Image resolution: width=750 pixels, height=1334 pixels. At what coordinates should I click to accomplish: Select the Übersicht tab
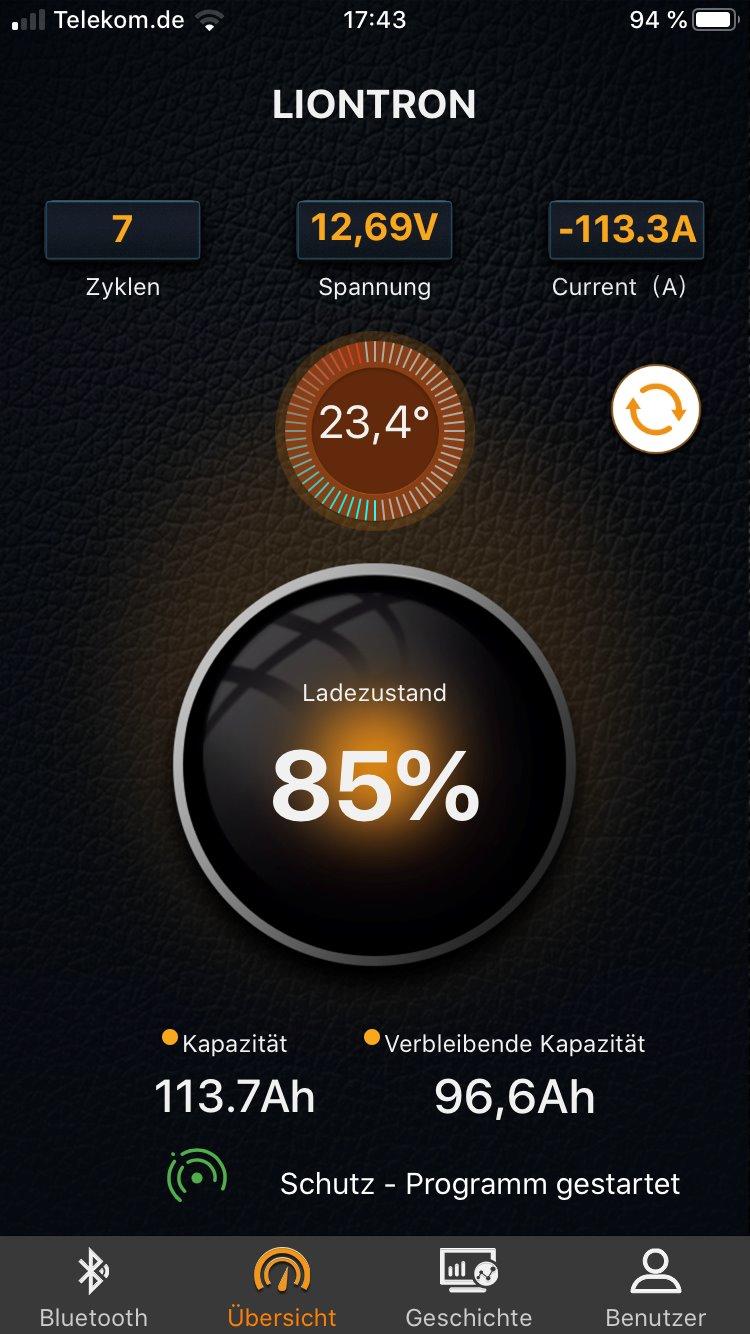pyautogui.click(x=281, y=1287)
